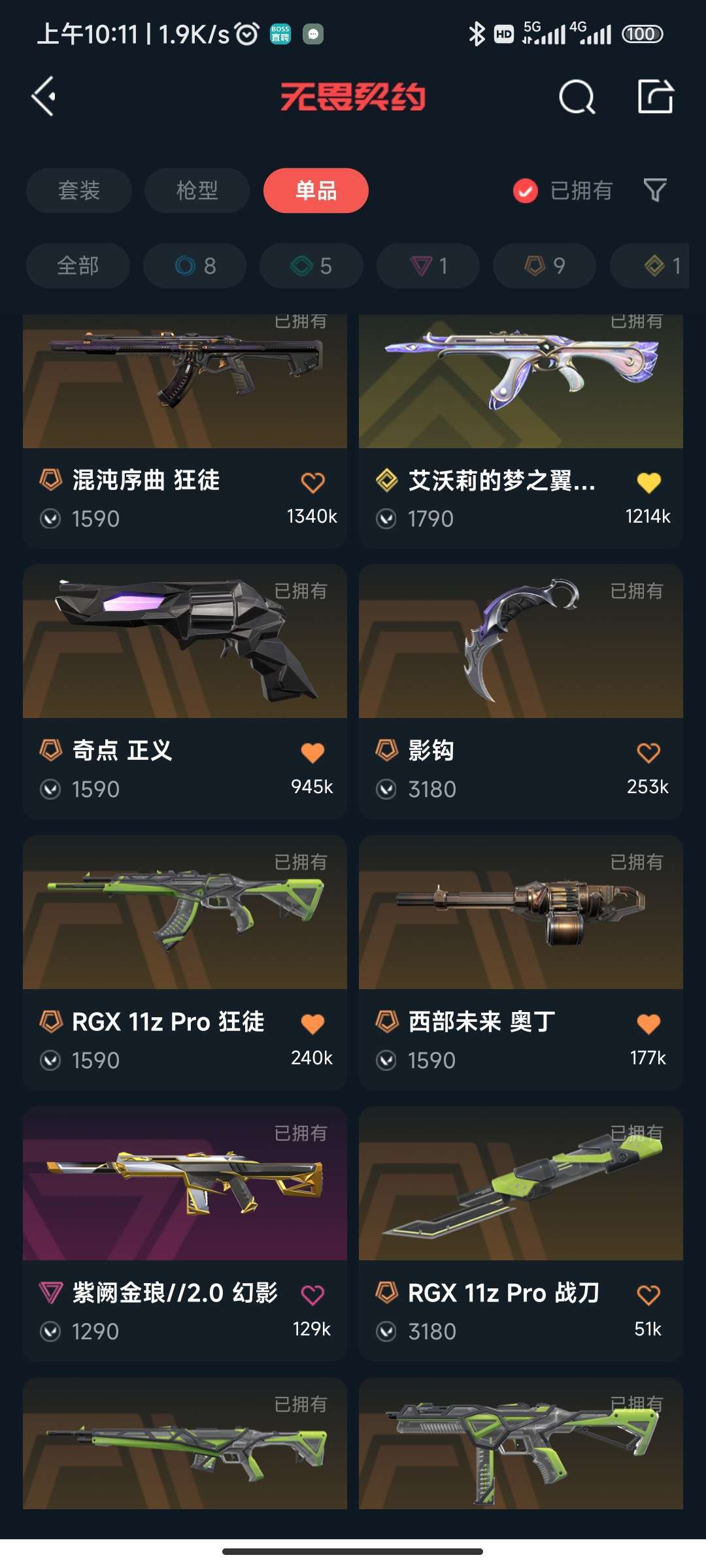This screenshot has height=1568, width=706.
Task: Filter by the orange tier chip showing 9
Action: click(545, 266)
